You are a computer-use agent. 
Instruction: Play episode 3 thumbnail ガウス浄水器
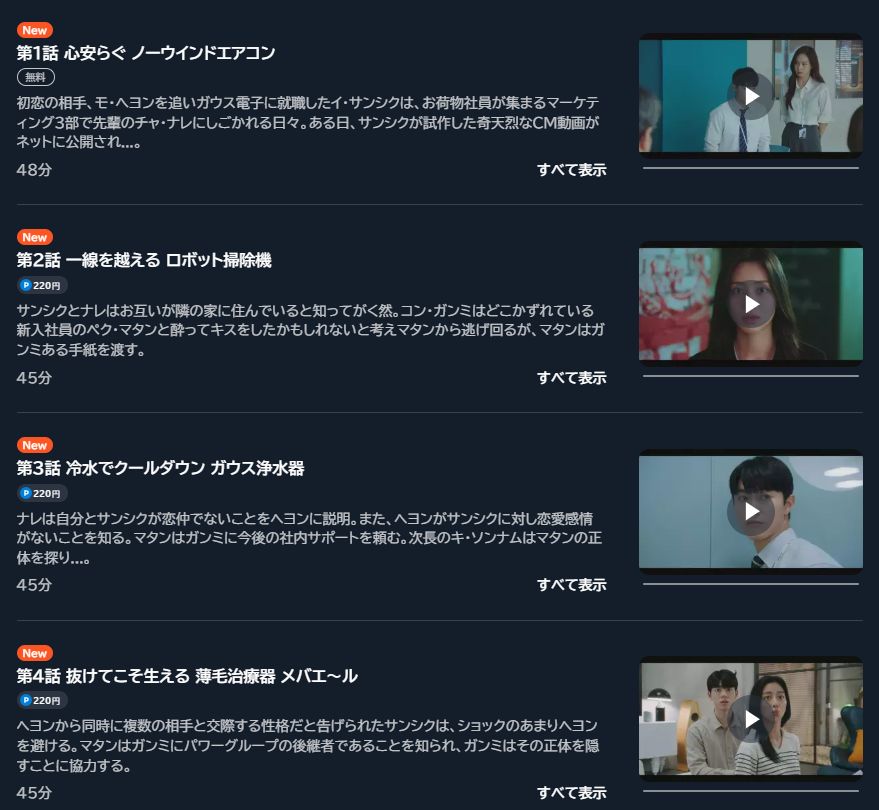[x=750, y=512]
